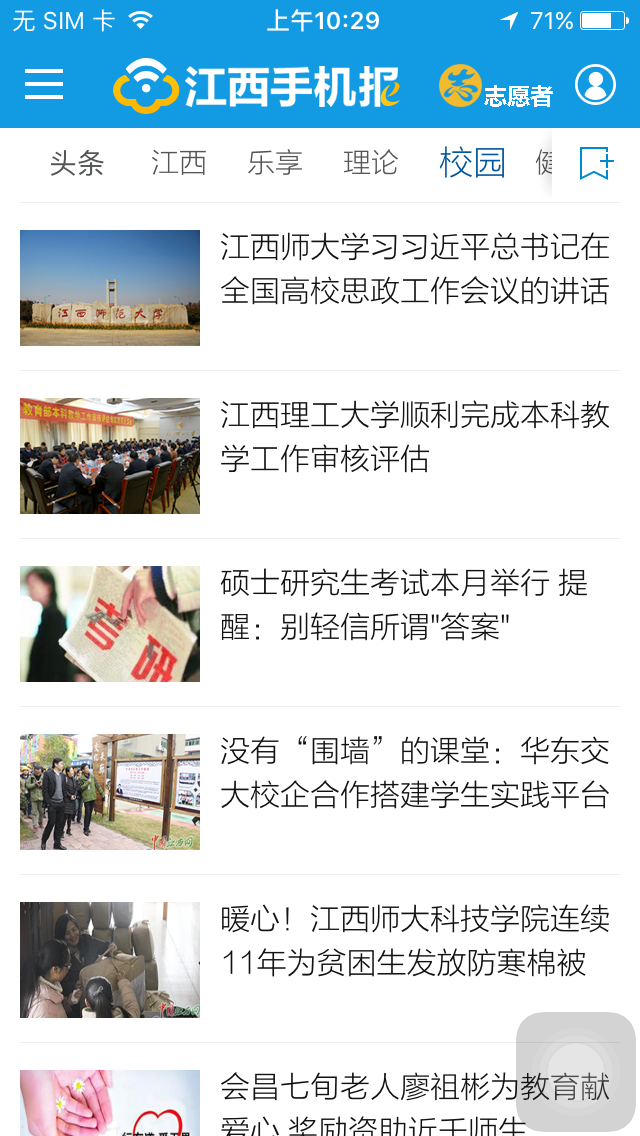The height and width of the screenshot is (1136, 640).
Task: Select the 乐享 tab
Action: pyautogui.click(x=275, y=163)
